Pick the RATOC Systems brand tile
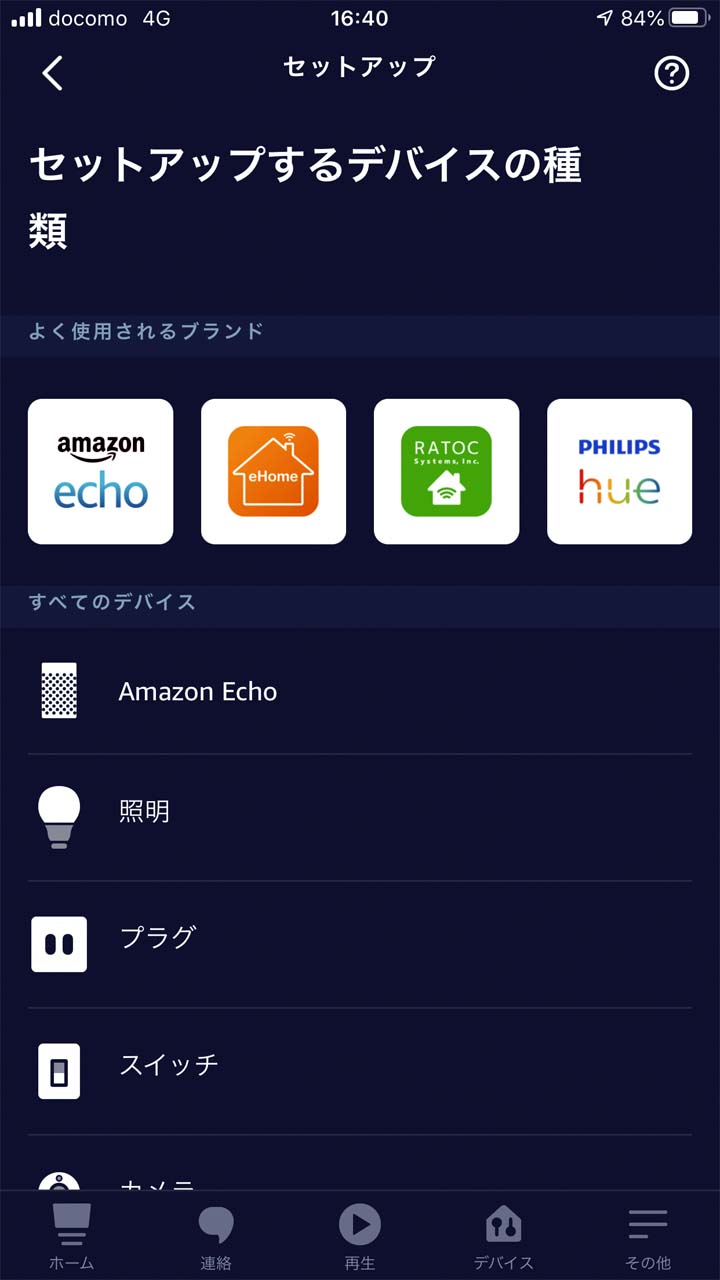The image size is (720, 1280). (x=446, y=471)
